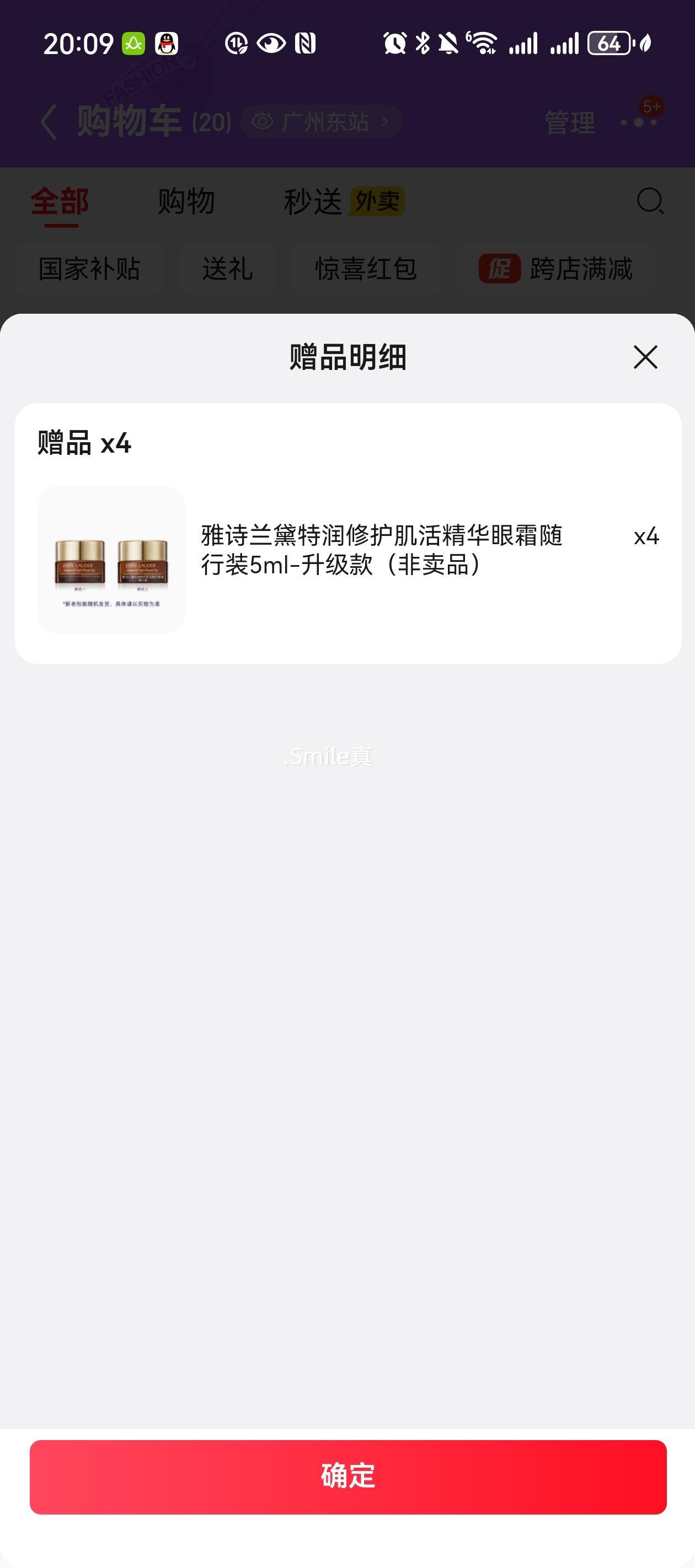Select the 全部 tab
This screenshot has width=695, height=1568.
coord(60,201)
